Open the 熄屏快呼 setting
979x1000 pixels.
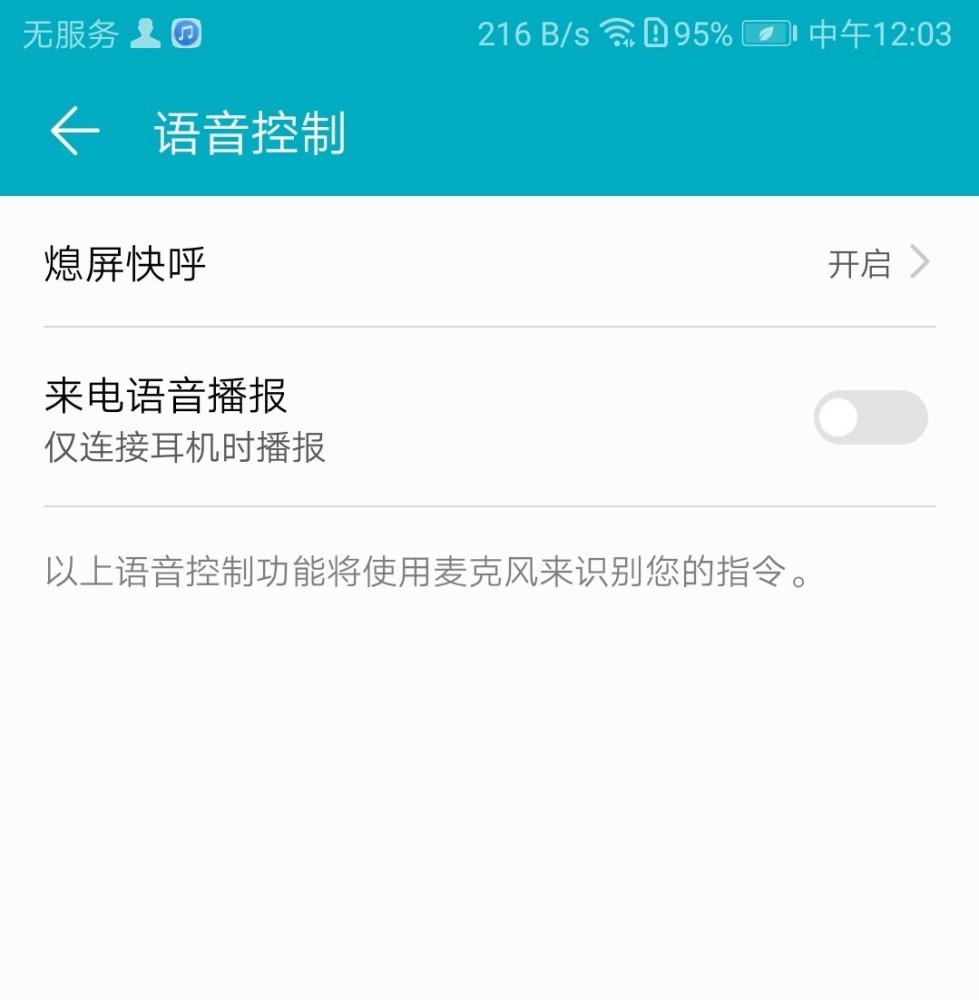point(488,264)
